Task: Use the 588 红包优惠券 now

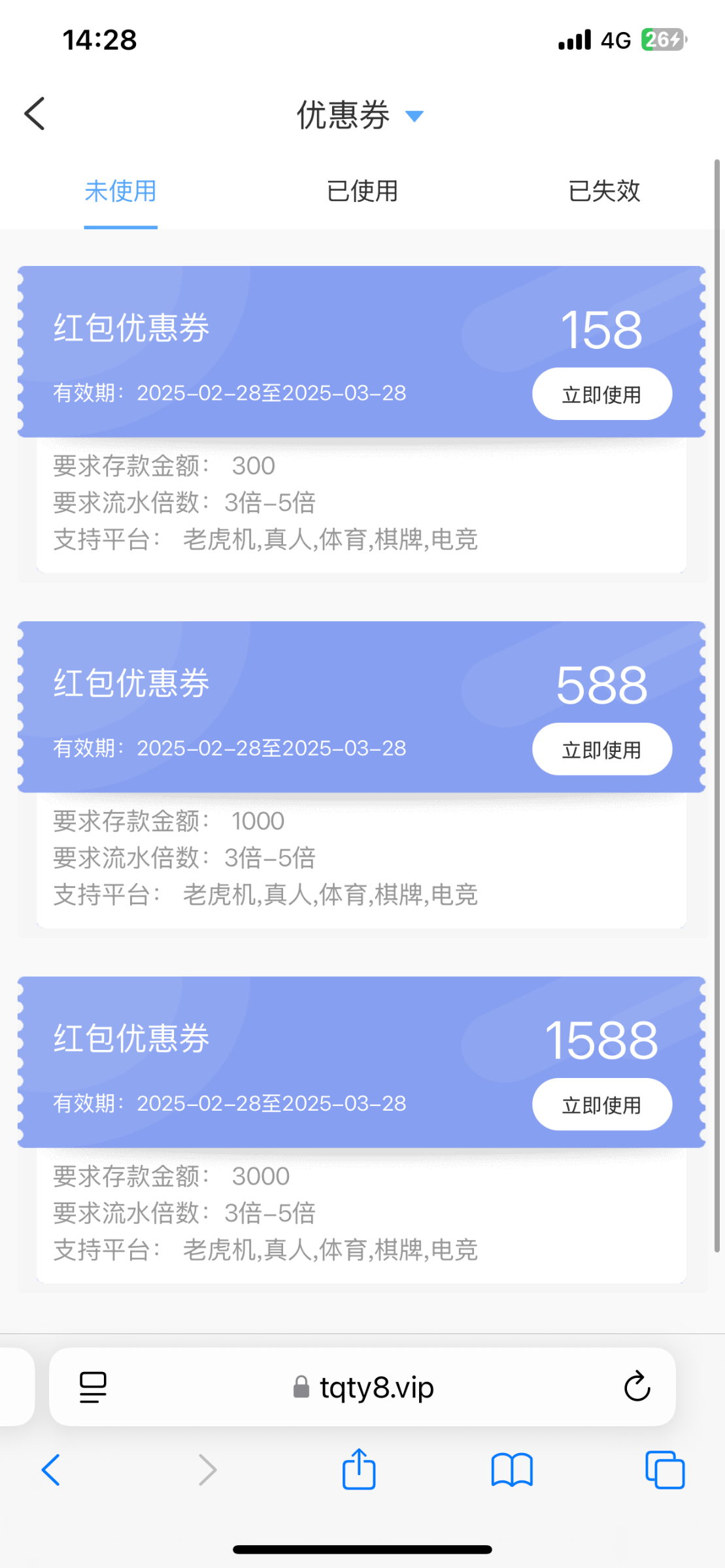Action: click(602, 749)
